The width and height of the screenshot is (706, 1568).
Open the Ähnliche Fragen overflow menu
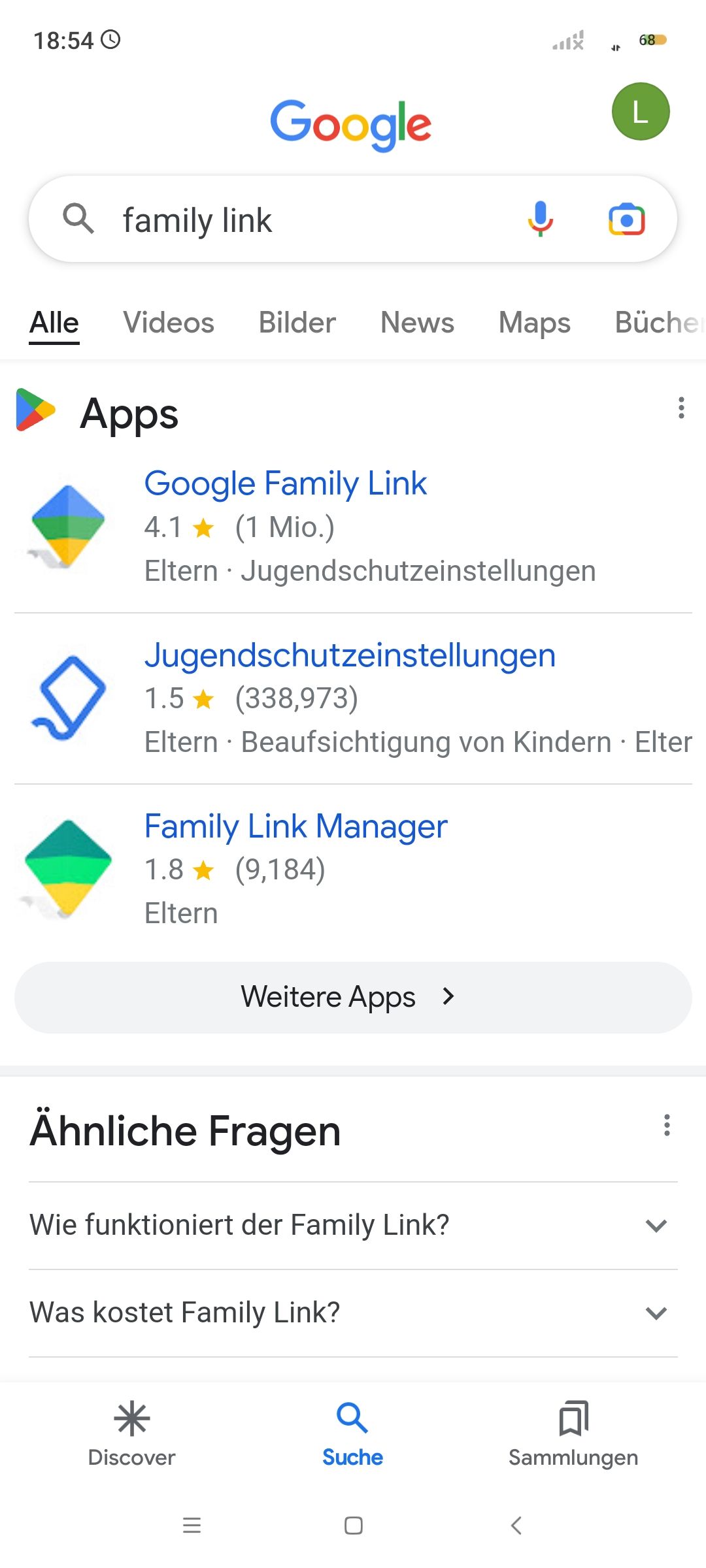pyautogui.click(x=667, y=1125)
